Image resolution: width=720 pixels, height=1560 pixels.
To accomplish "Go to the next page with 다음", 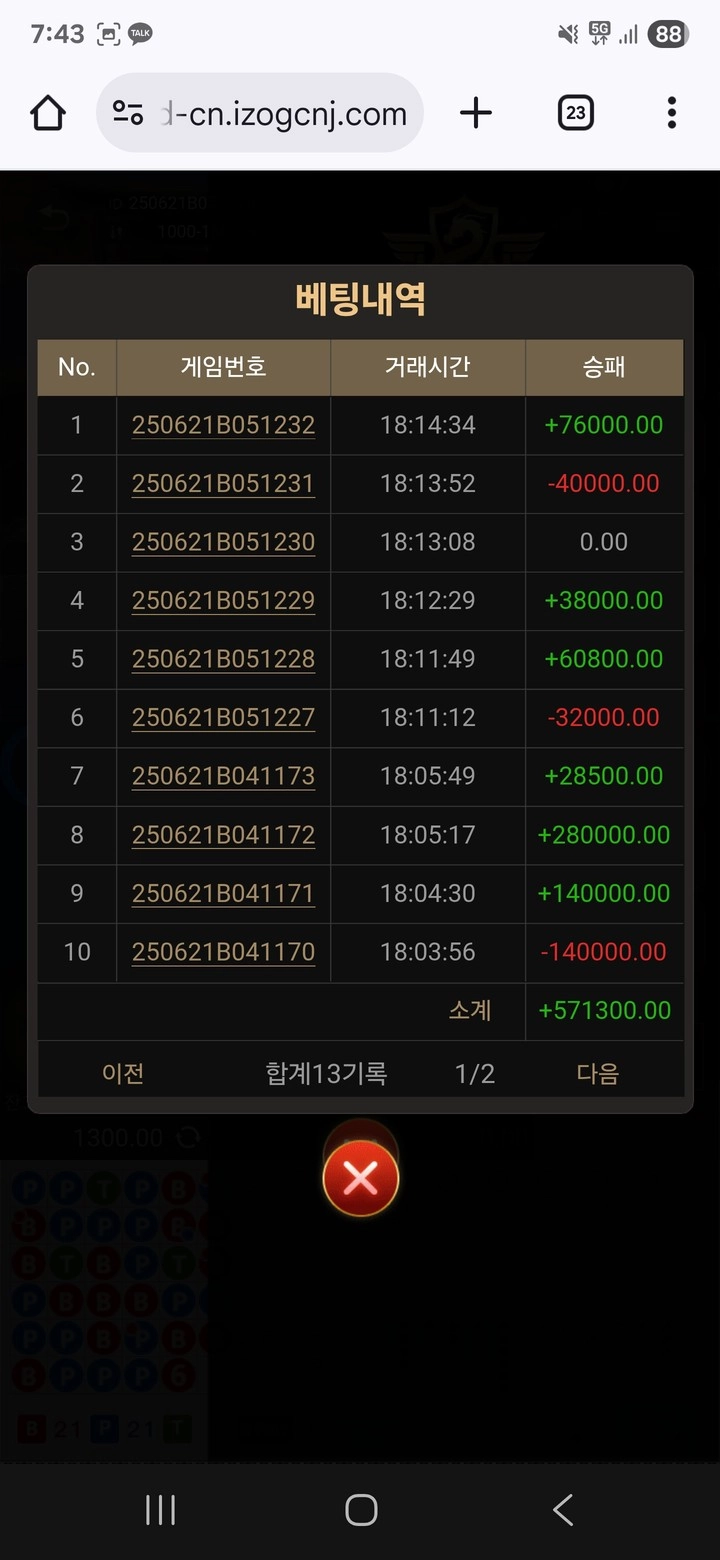I will point(598,1073).
